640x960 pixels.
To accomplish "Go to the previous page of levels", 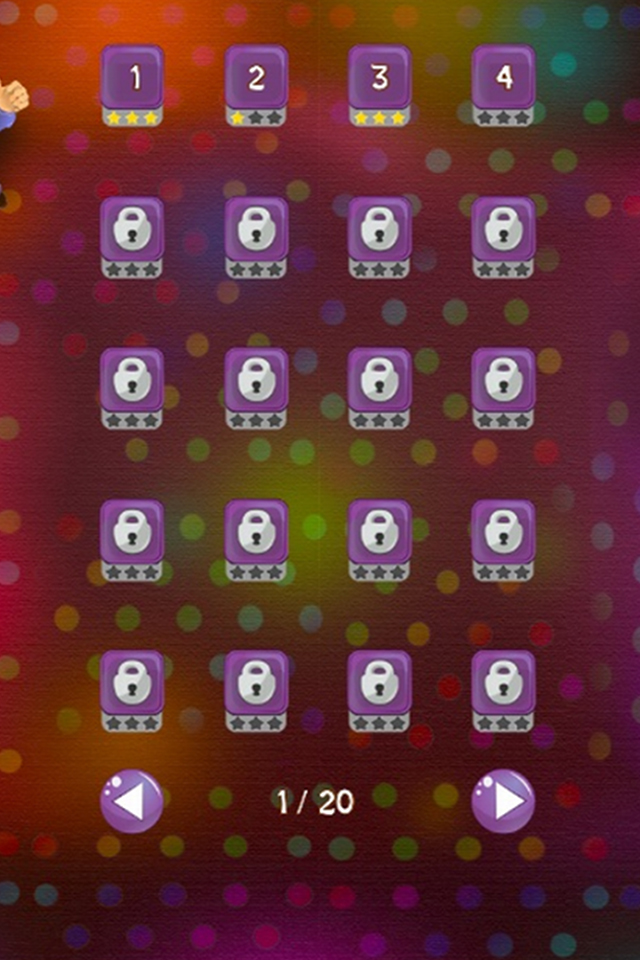I will click(131, 800).
